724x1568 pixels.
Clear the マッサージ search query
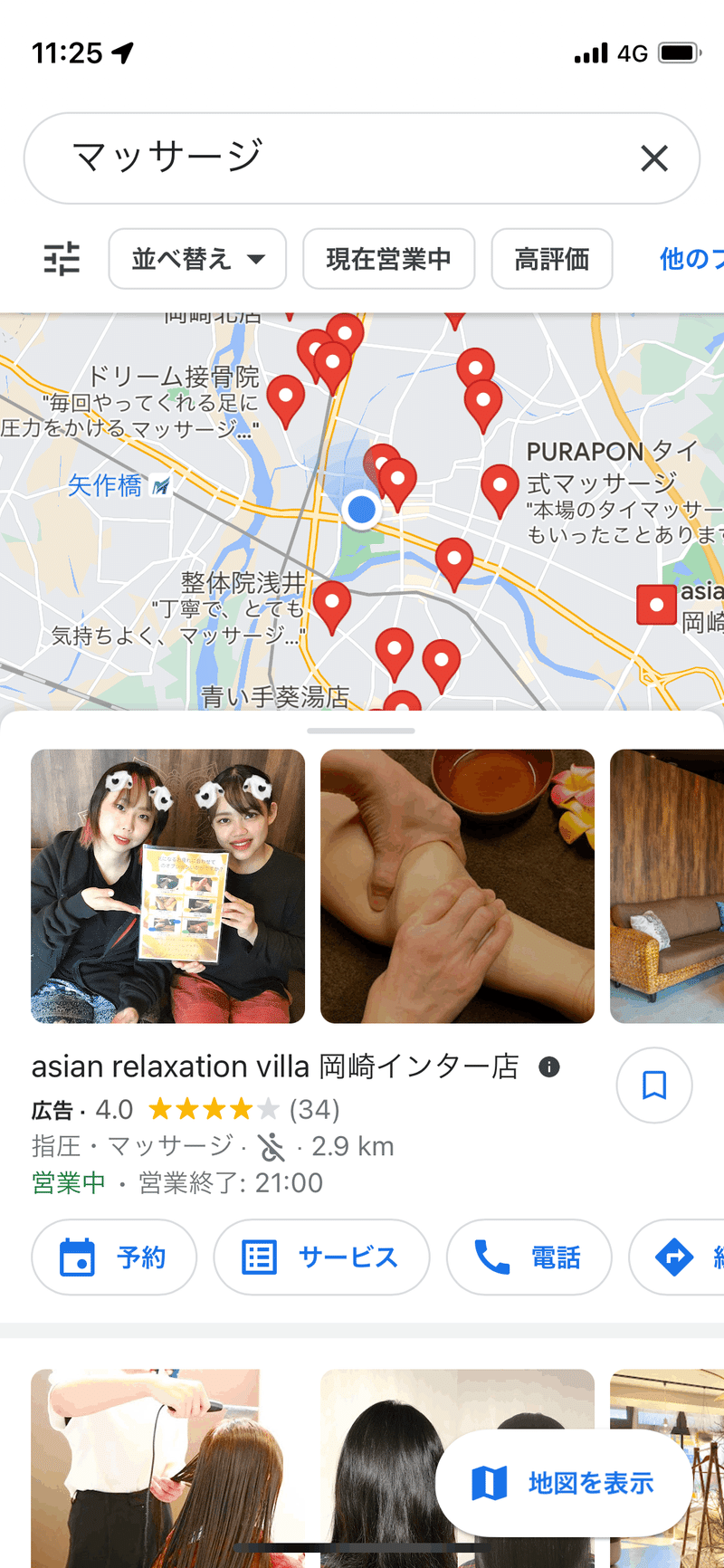(x=653, y=158)
